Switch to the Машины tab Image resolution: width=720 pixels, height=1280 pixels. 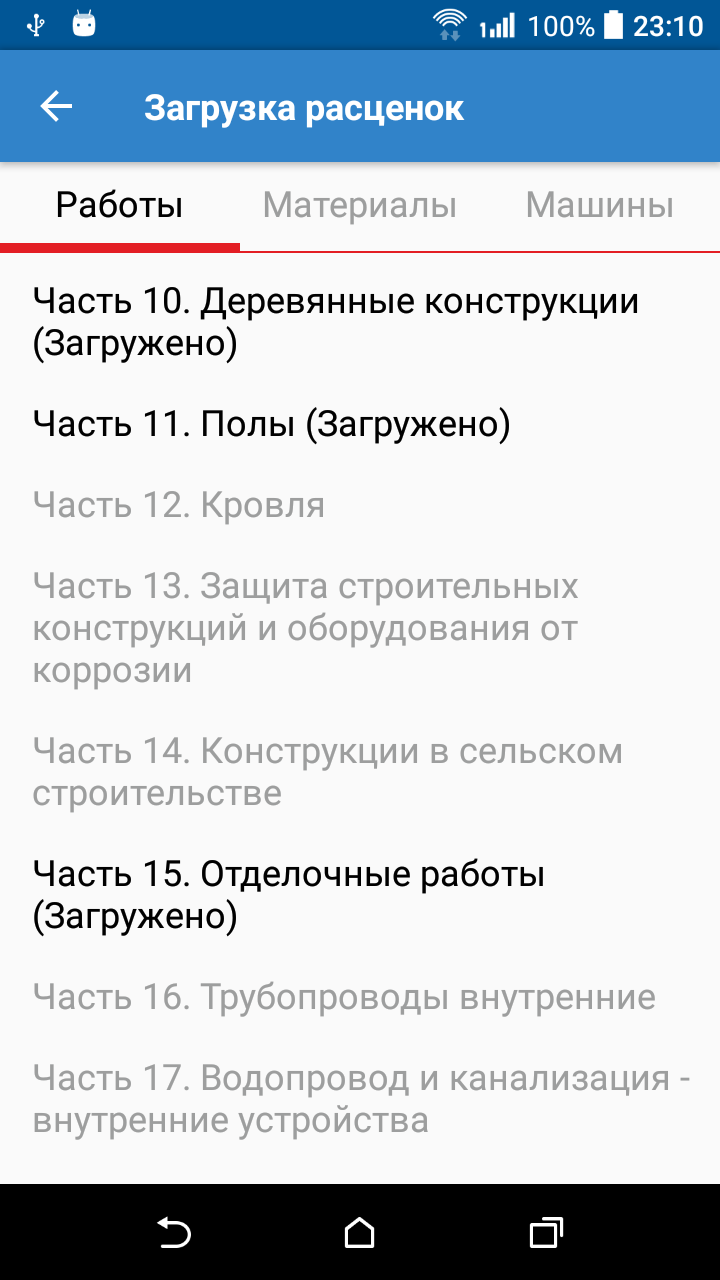tap(599, 205)
